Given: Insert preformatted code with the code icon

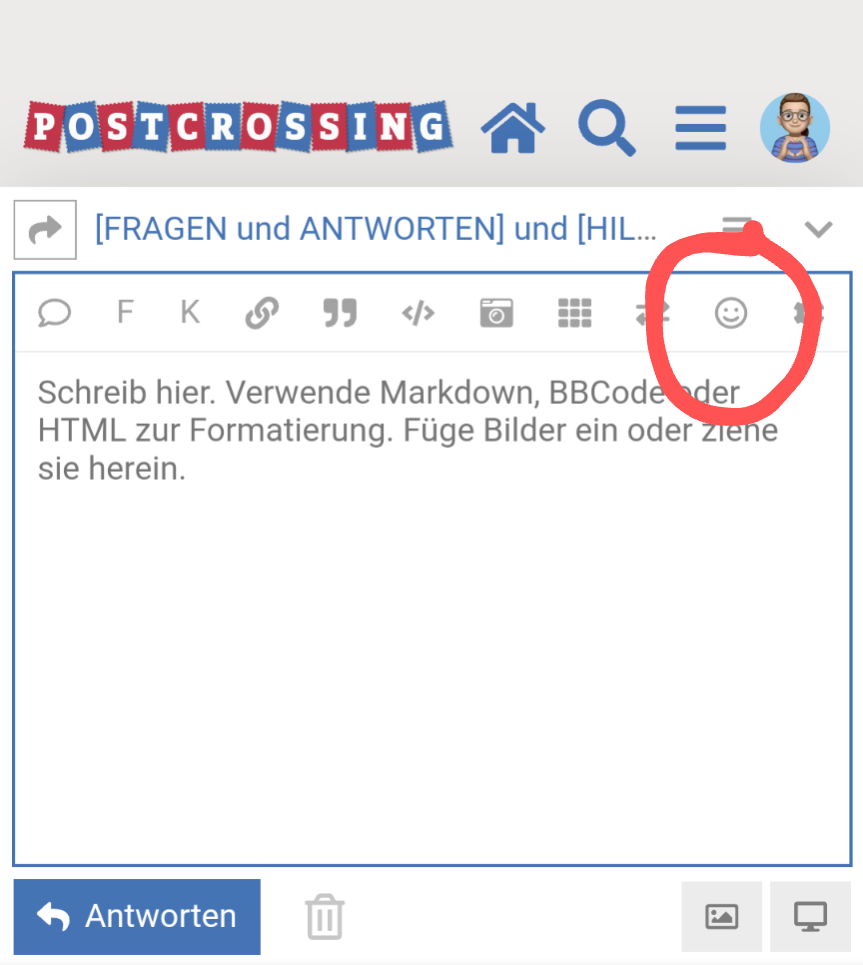Looking at the screenshot, I should (x=418, y=314).
